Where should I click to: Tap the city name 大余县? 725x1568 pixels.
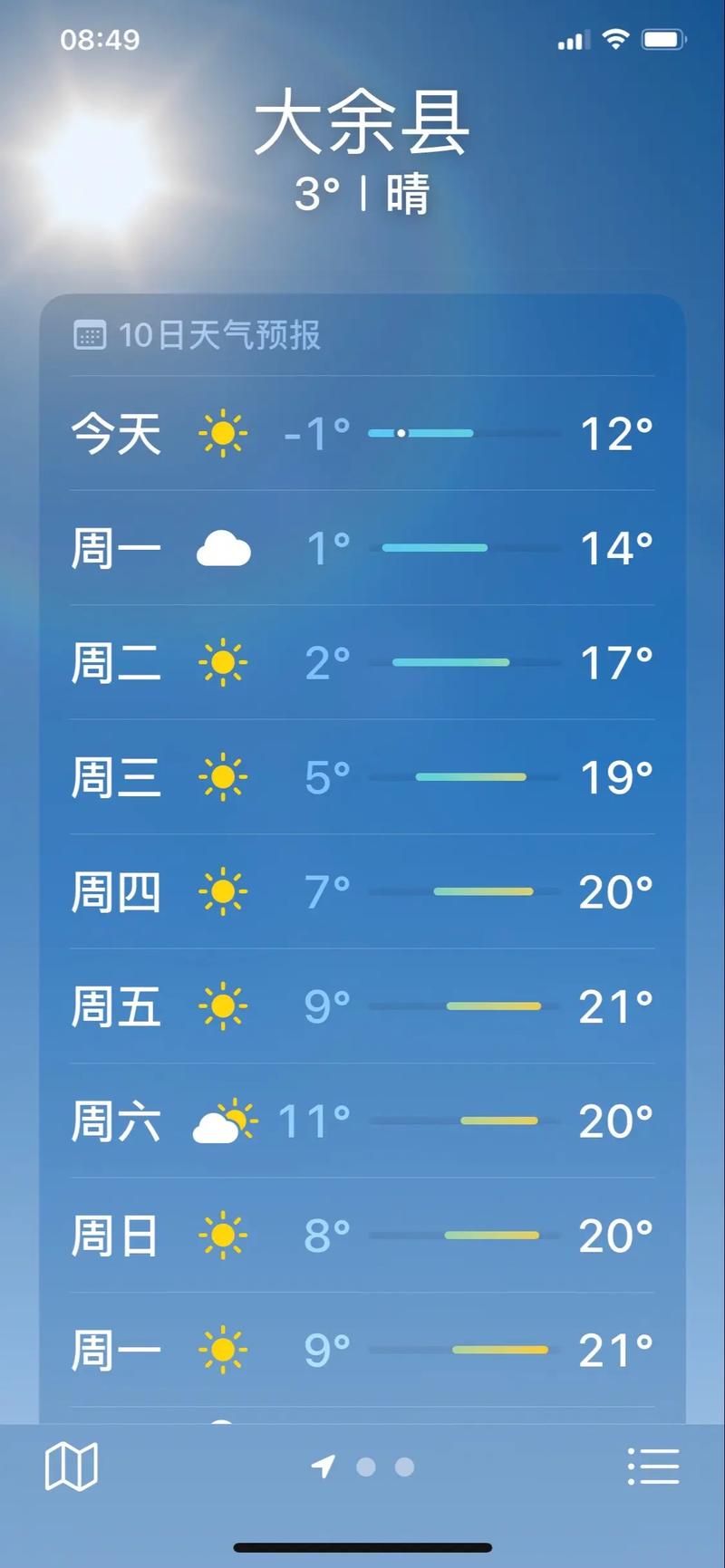[x=362, y=127]
